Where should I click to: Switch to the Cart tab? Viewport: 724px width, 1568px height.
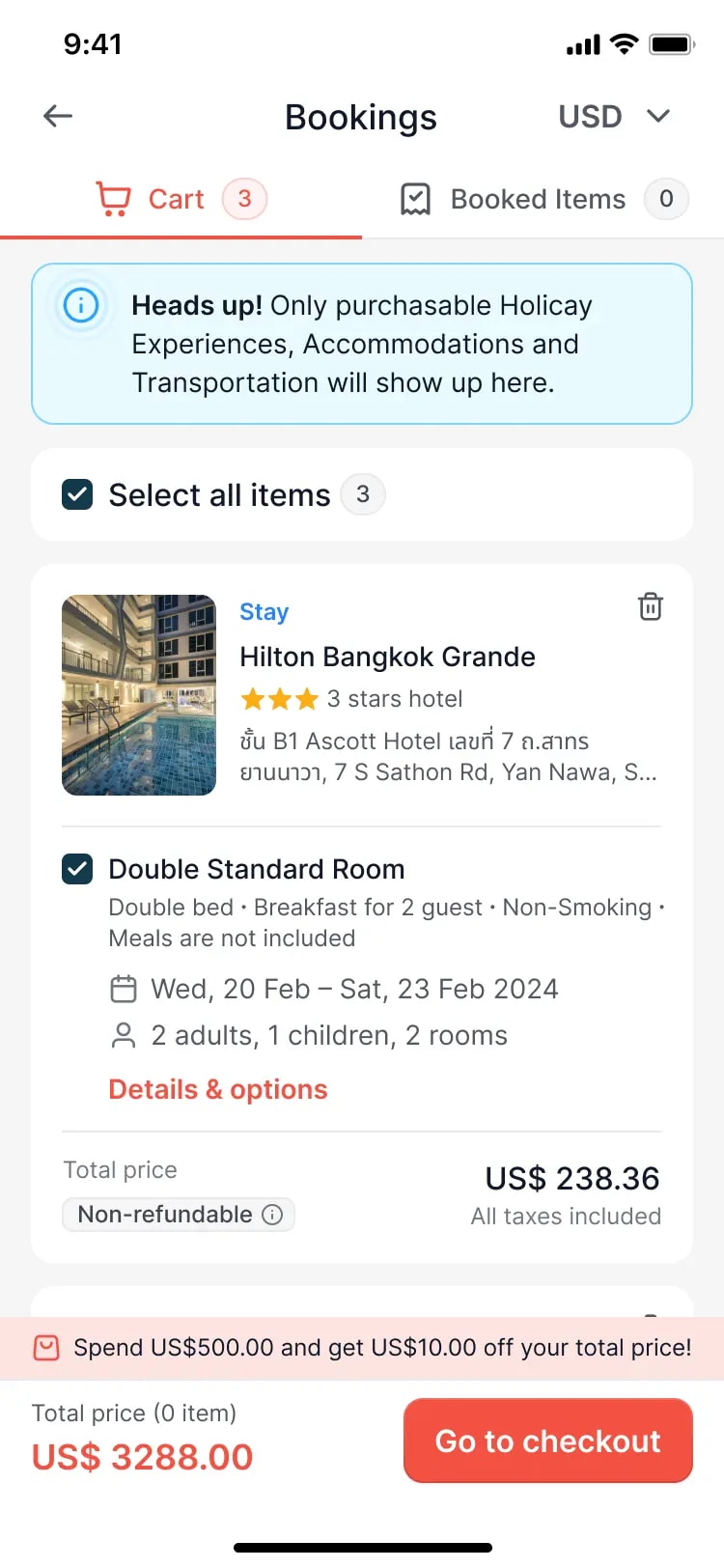(177, 198)
